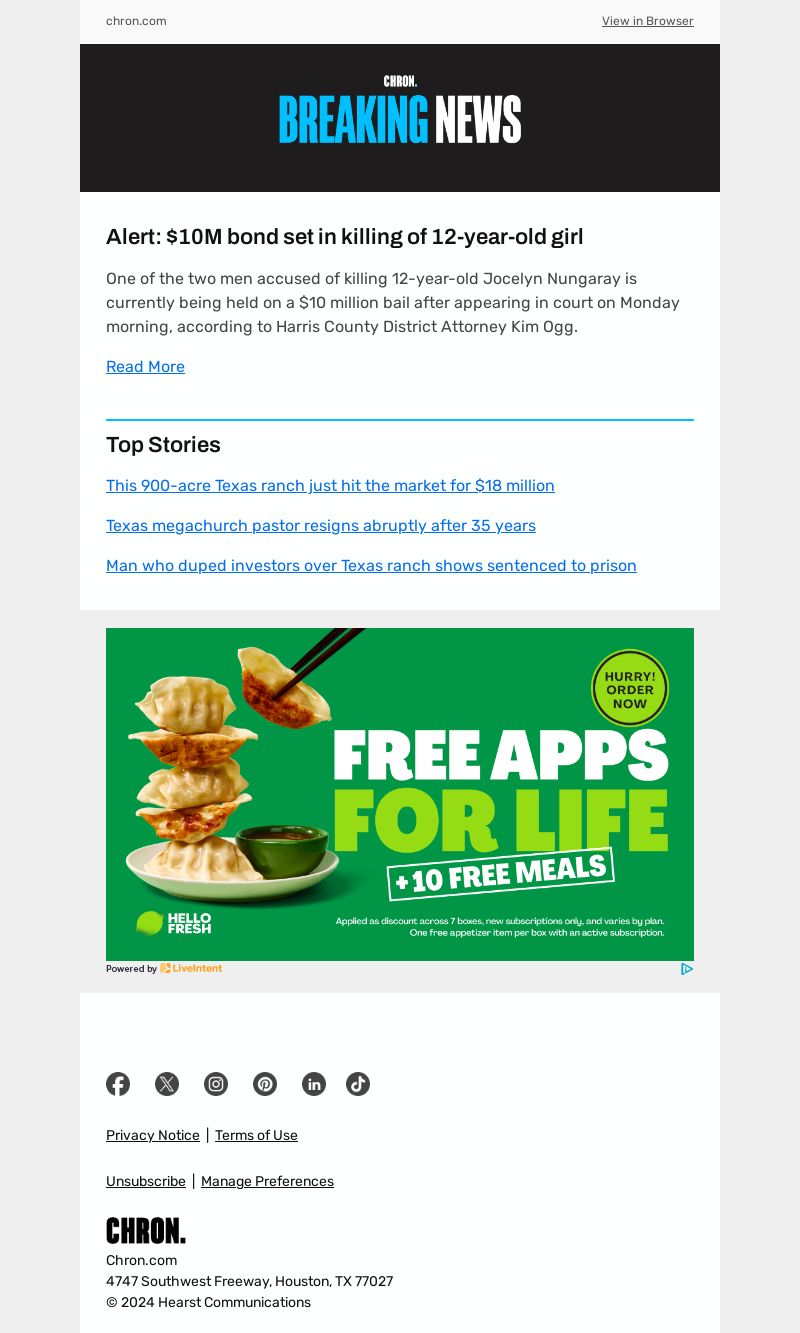Open View in Browser link
This screenshot has height=1333, width=800.
click(647, 21)
